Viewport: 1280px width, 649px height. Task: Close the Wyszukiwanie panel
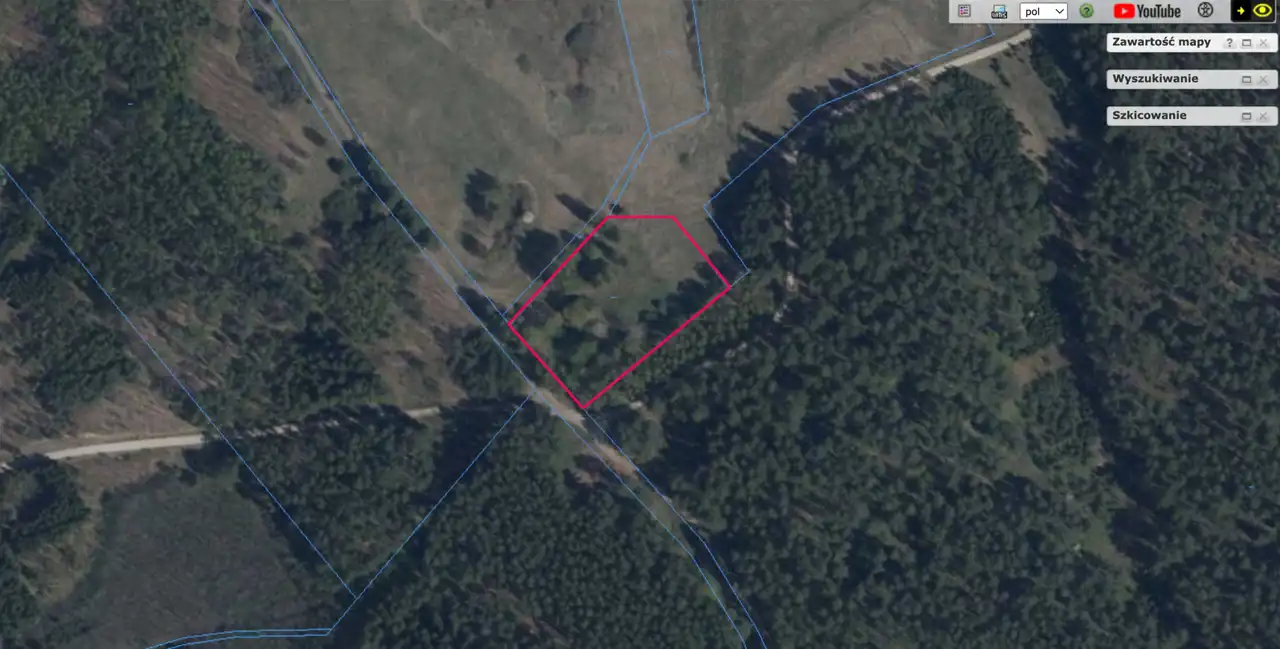point(1262,79)
